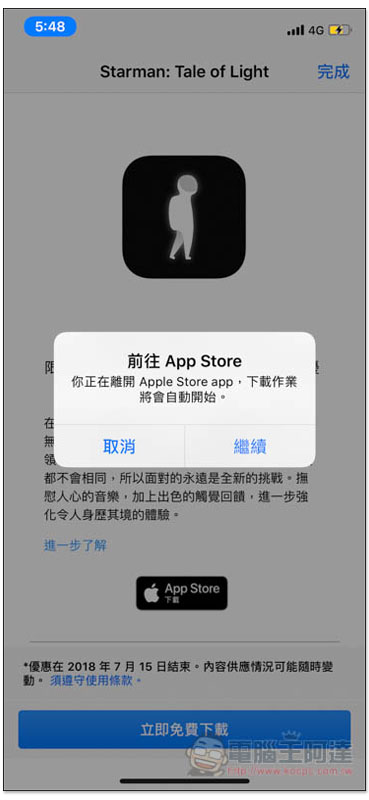Tap the App Store download badge
The image size is (369, 800).
point(182,593)
